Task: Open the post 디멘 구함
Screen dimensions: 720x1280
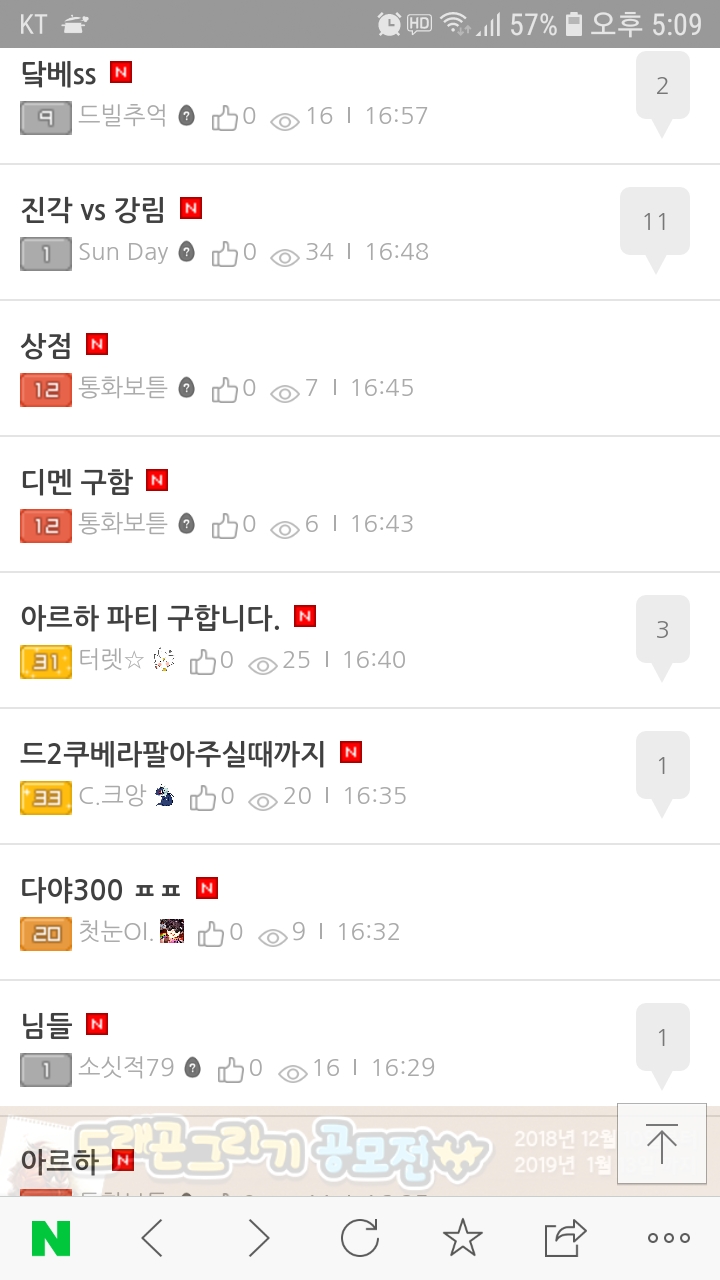Action: 76,482
